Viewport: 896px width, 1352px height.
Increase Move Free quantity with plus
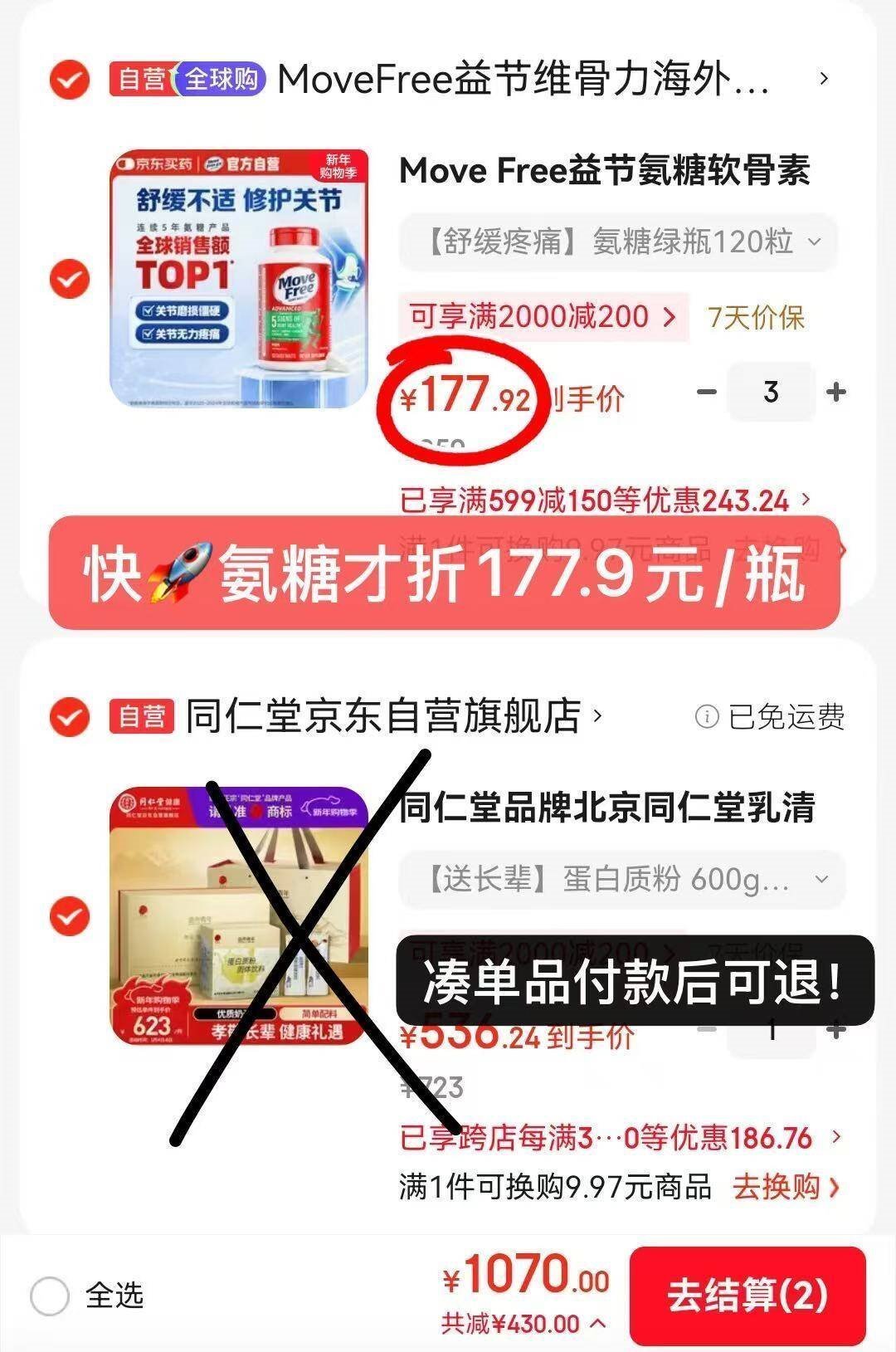(x=836, y=392)
